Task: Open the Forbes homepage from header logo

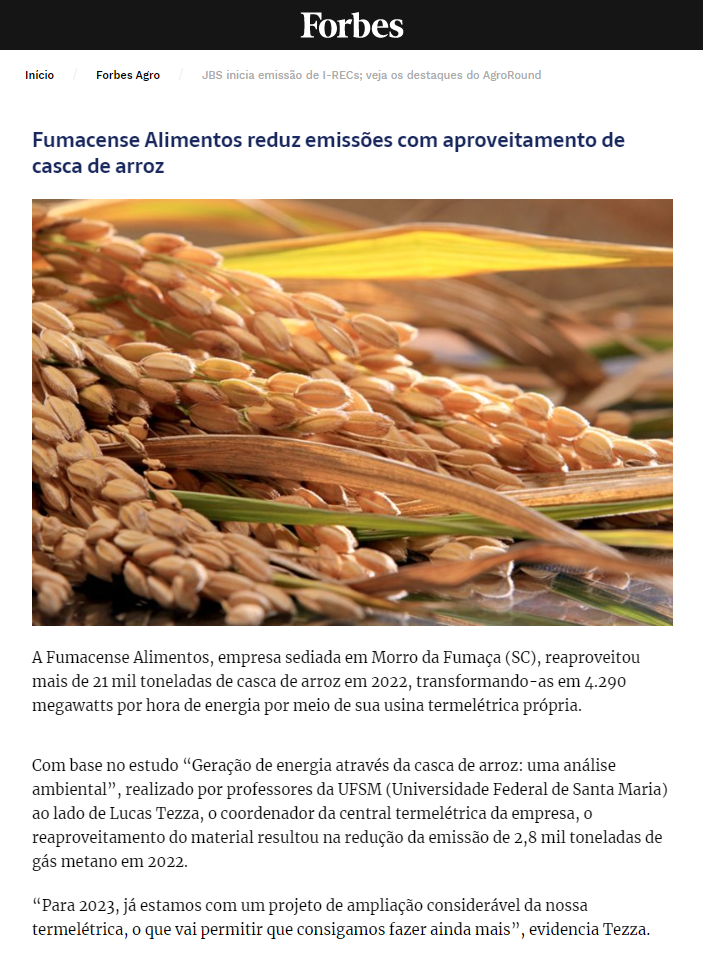Action: pos(352,25)
